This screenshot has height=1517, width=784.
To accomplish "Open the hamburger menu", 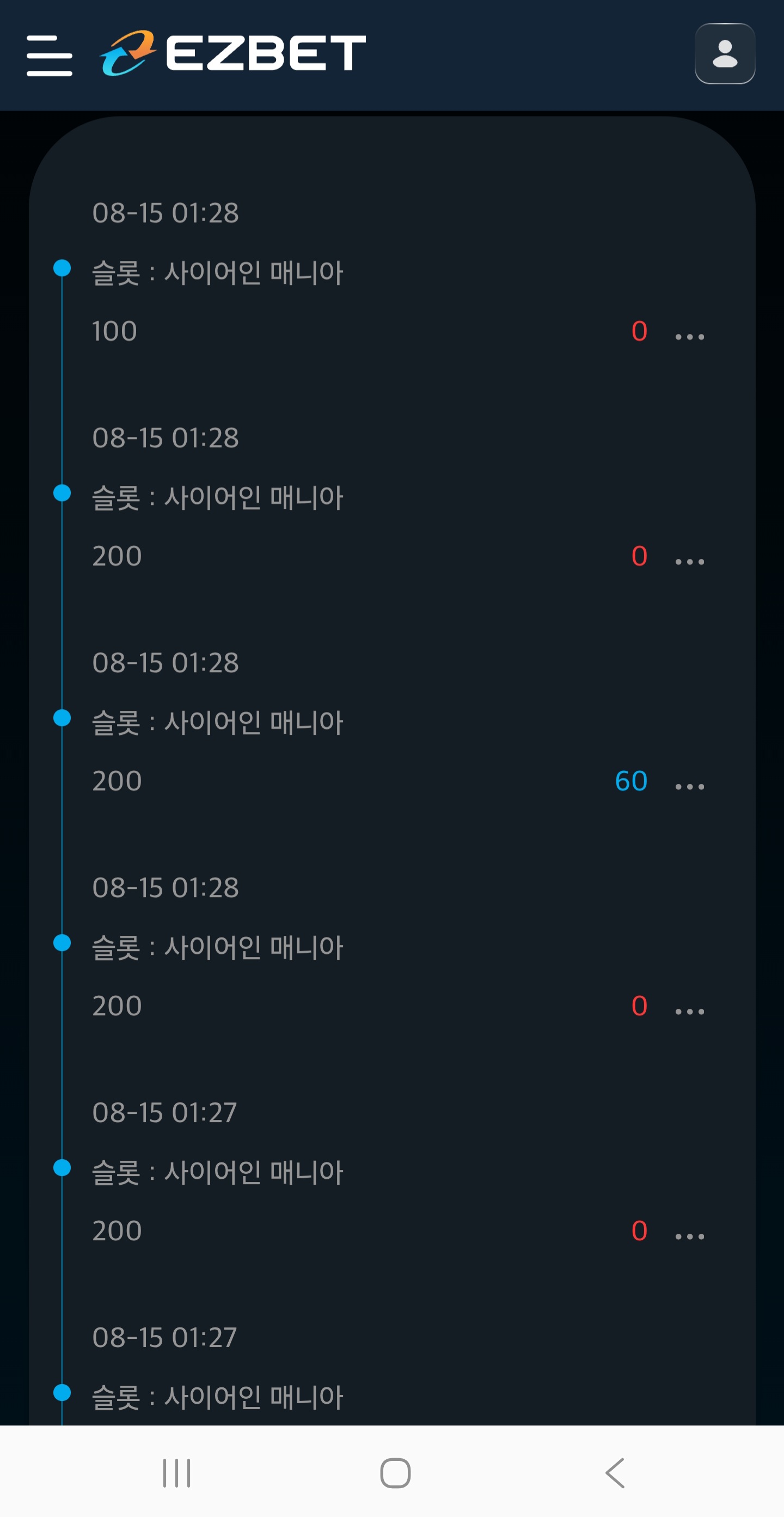I will point(50,56).
